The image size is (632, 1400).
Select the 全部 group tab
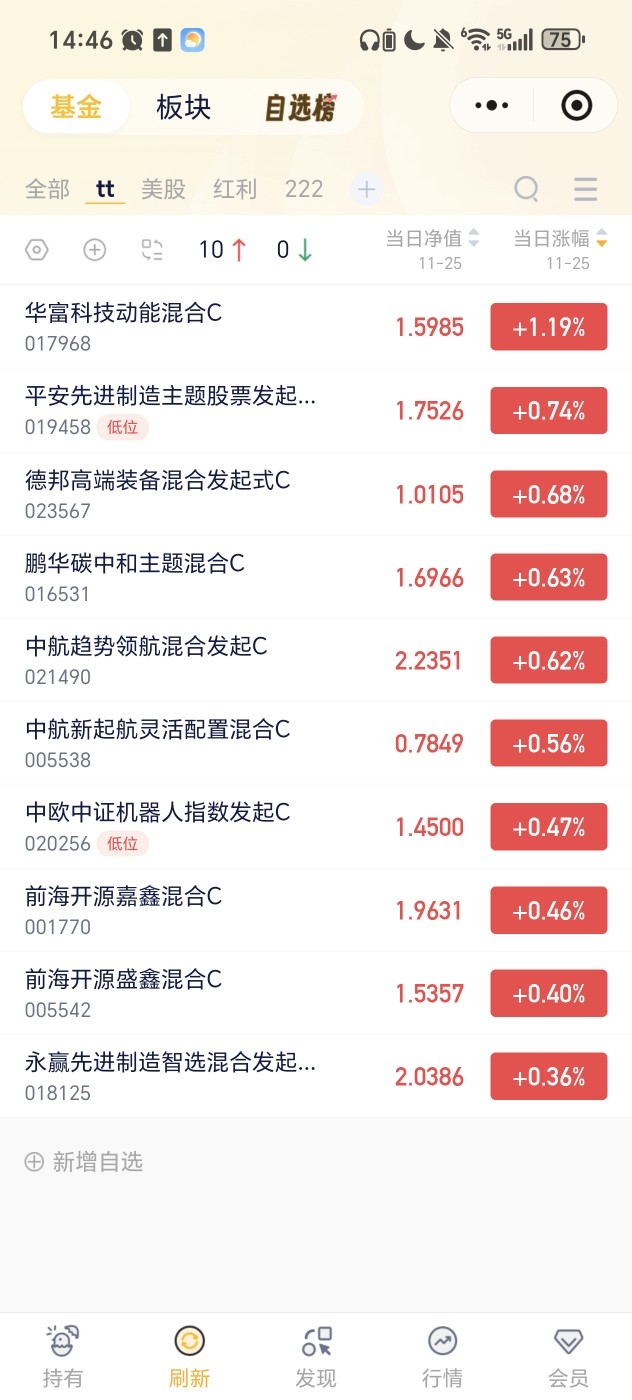(47, 189)
